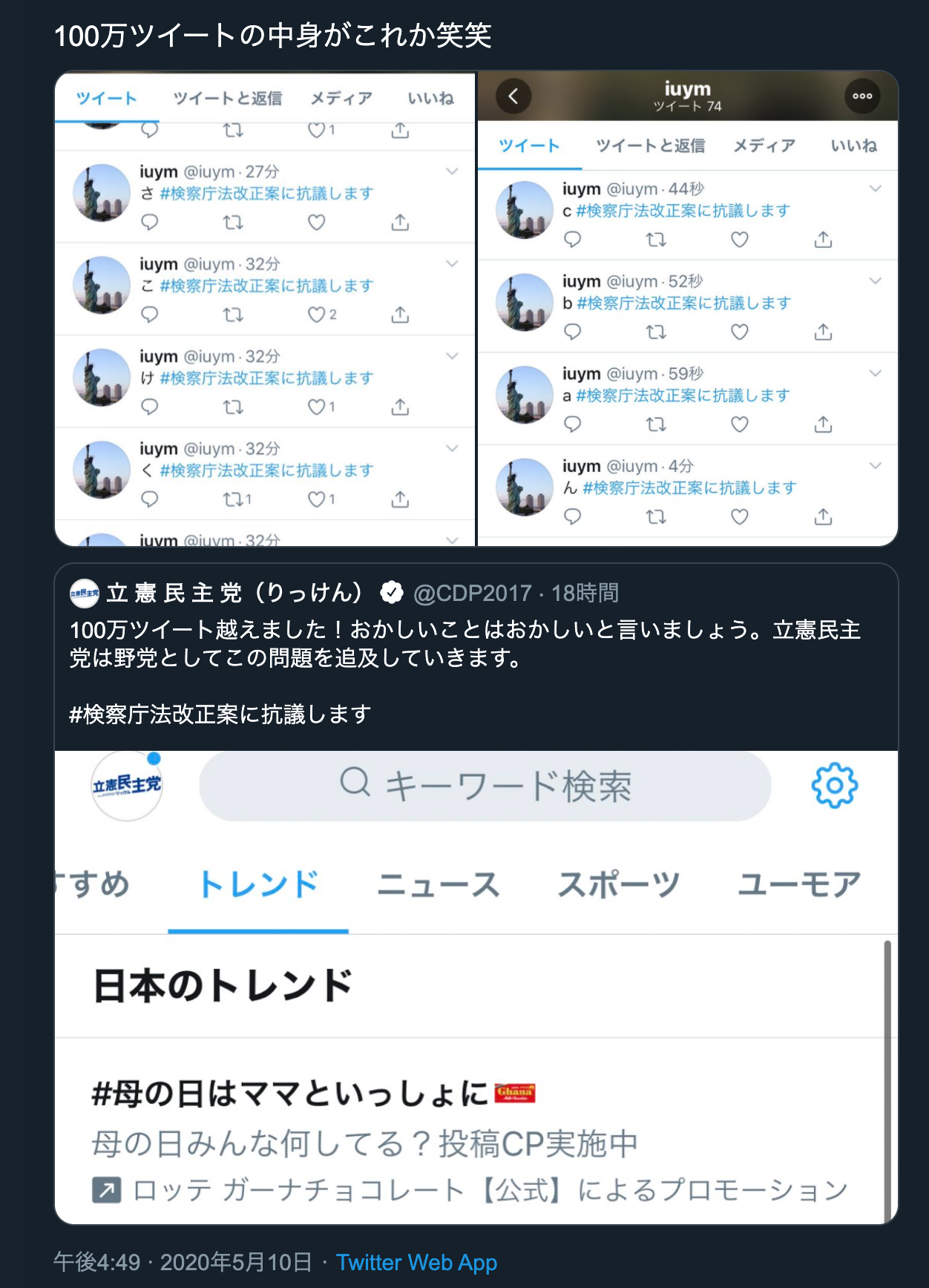Switch to the メディア tab
Image resolution: width=929 pixels, height=1288 pixels.
(340, 97)
